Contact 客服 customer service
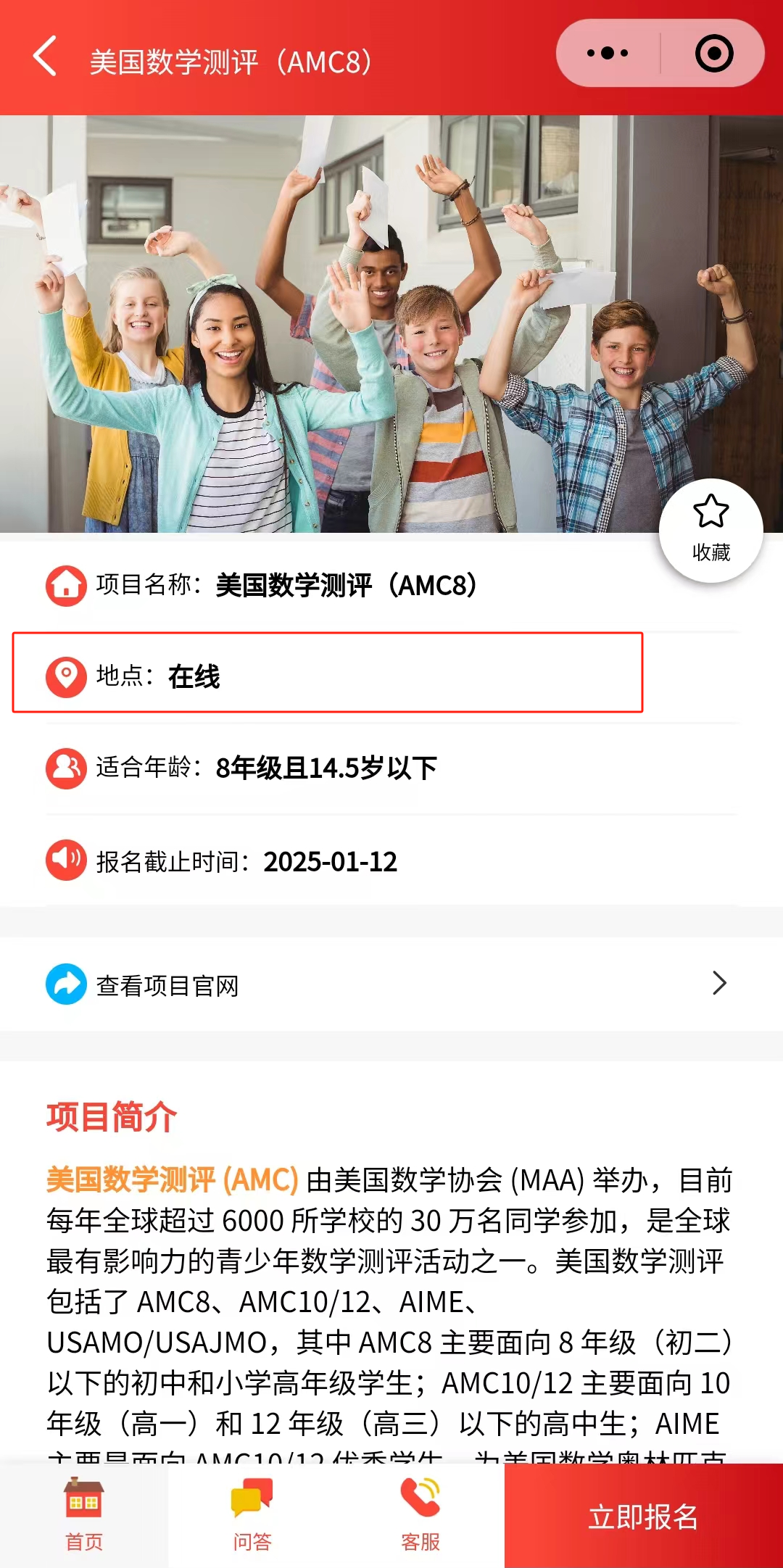Screen dimensions: 783x1568 click(420, 1515)
